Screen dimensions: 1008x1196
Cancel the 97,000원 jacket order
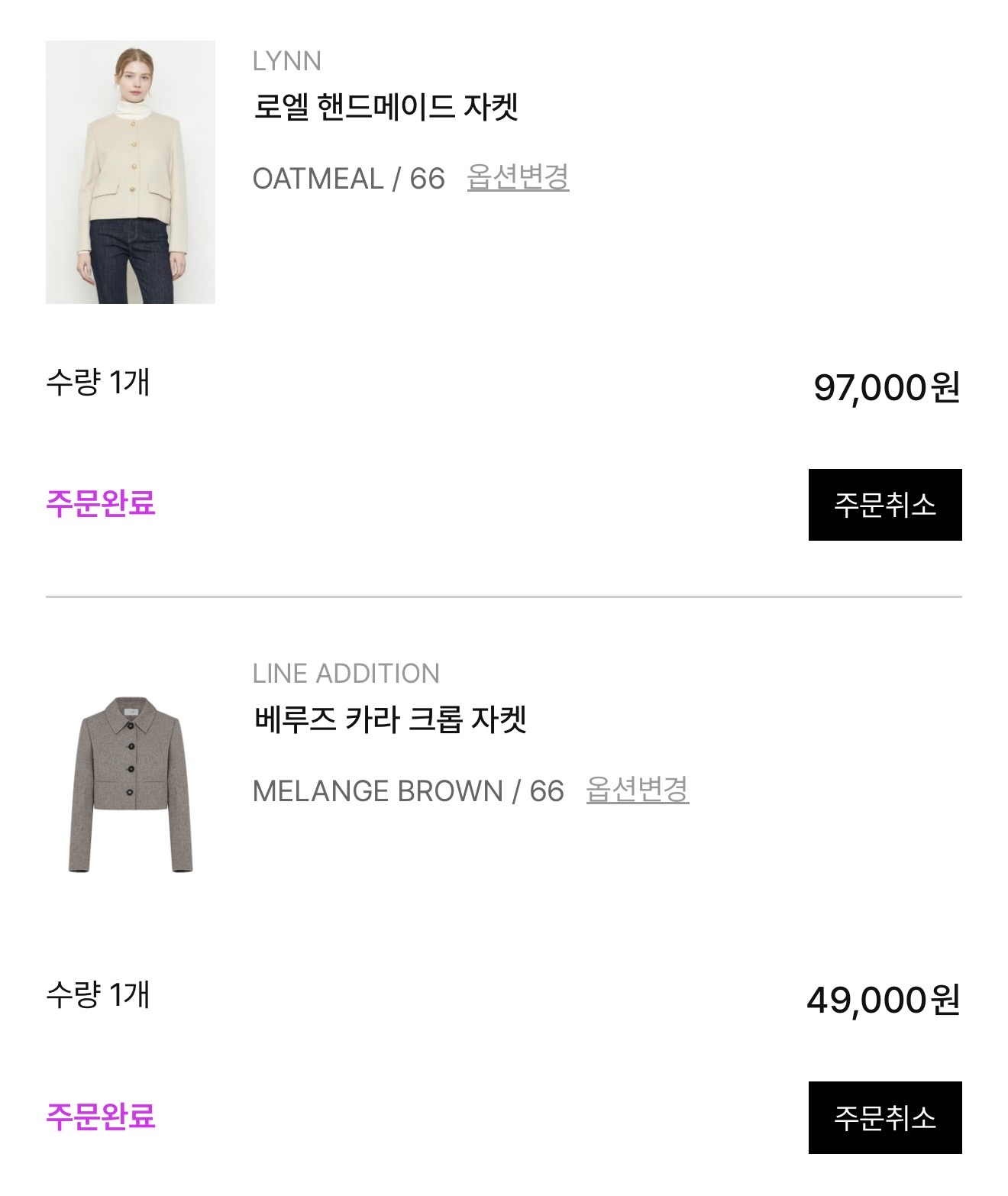(x=884, y=505)
